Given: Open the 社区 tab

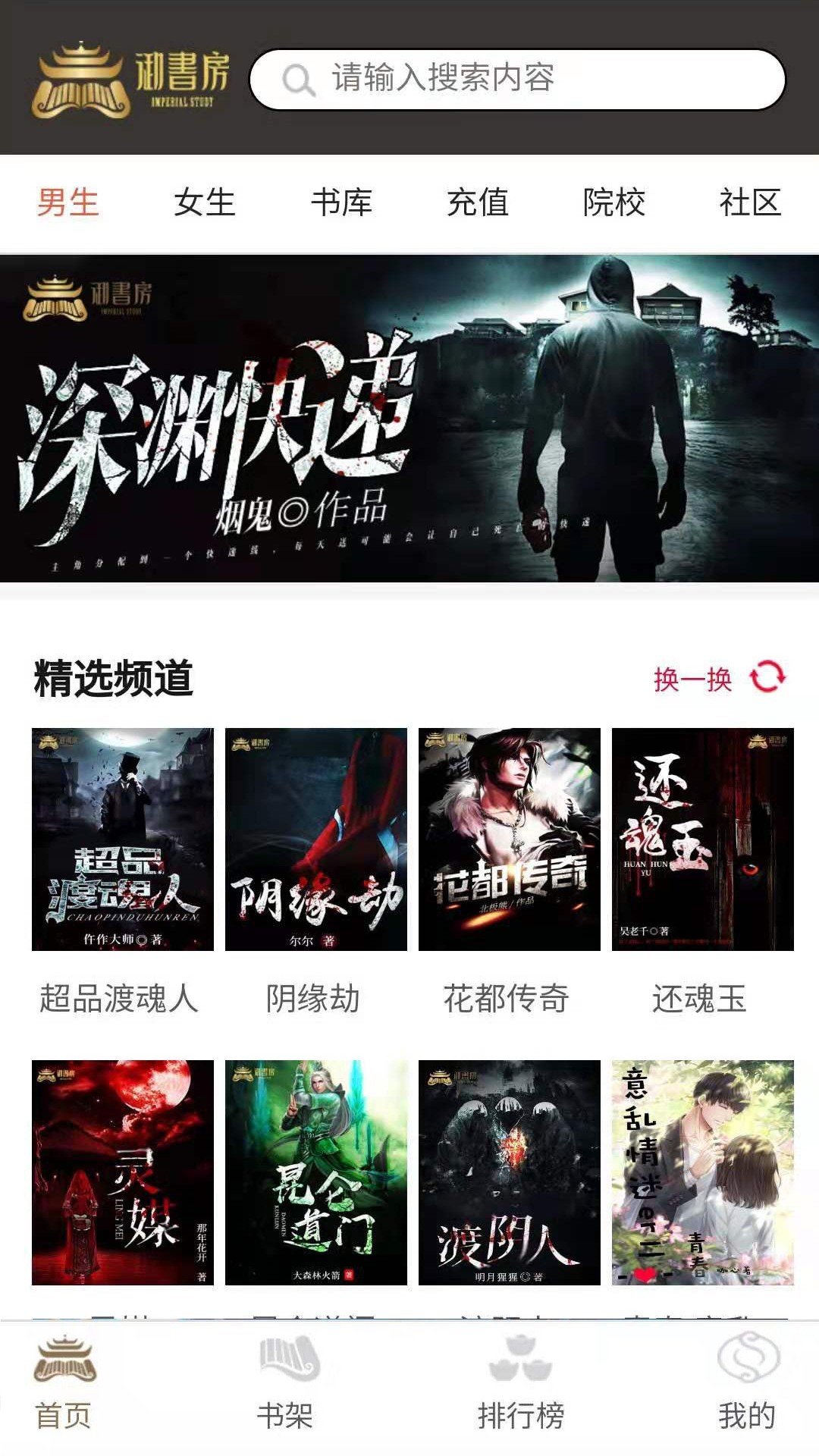Looking at the screenshot, I should coord(749,202).
